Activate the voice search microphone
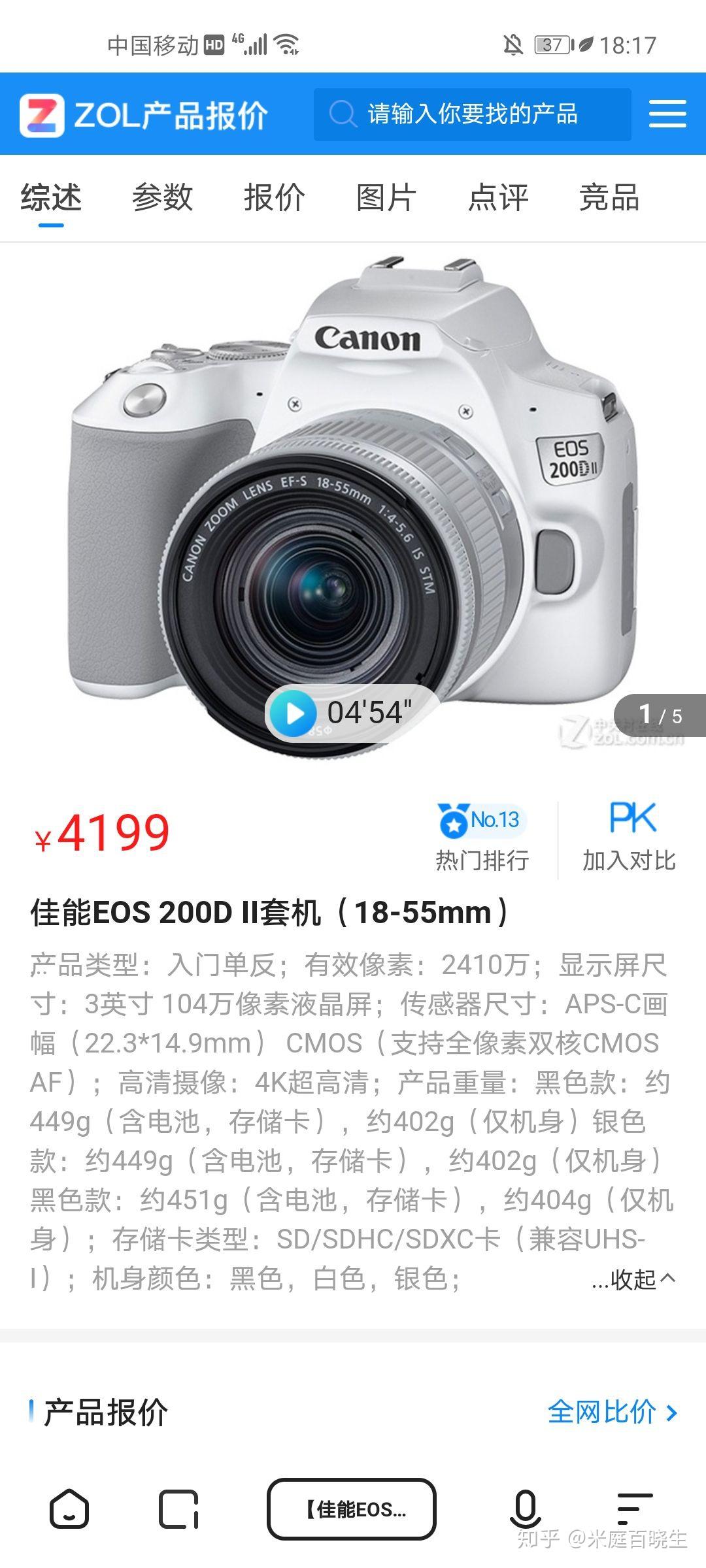This screenshot has width=706, height=1568. pyautogui.click(x=525, y=1510)
